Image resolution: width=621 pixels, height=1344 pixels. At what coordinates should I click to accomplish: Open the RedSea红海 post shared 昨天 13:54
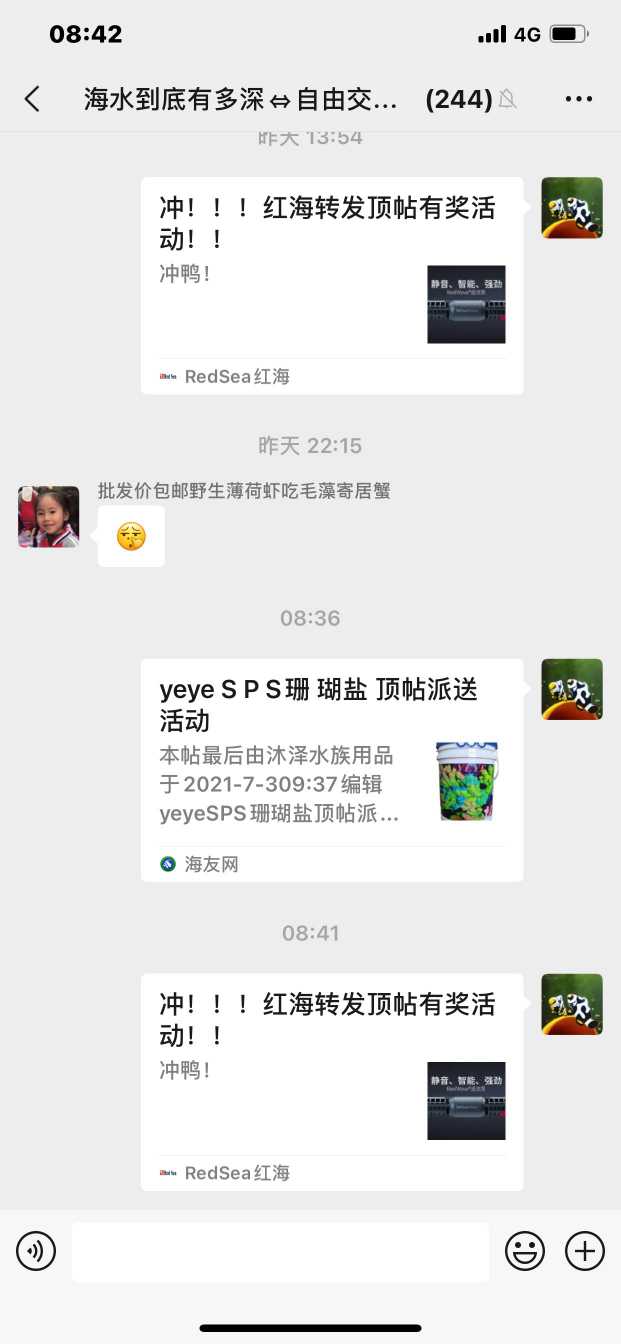331,285
